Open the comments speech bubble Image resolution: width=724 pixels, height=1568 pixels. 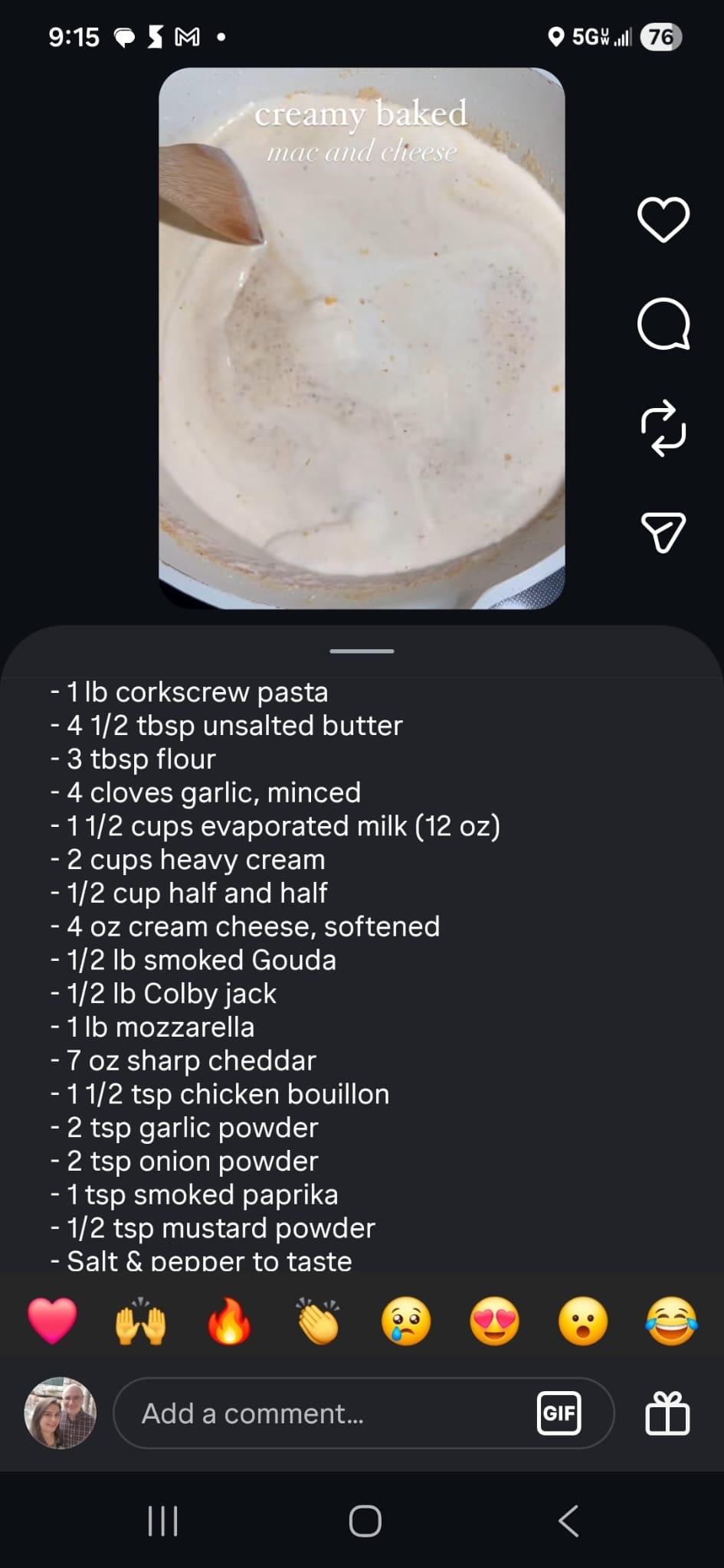coord(663,324)
